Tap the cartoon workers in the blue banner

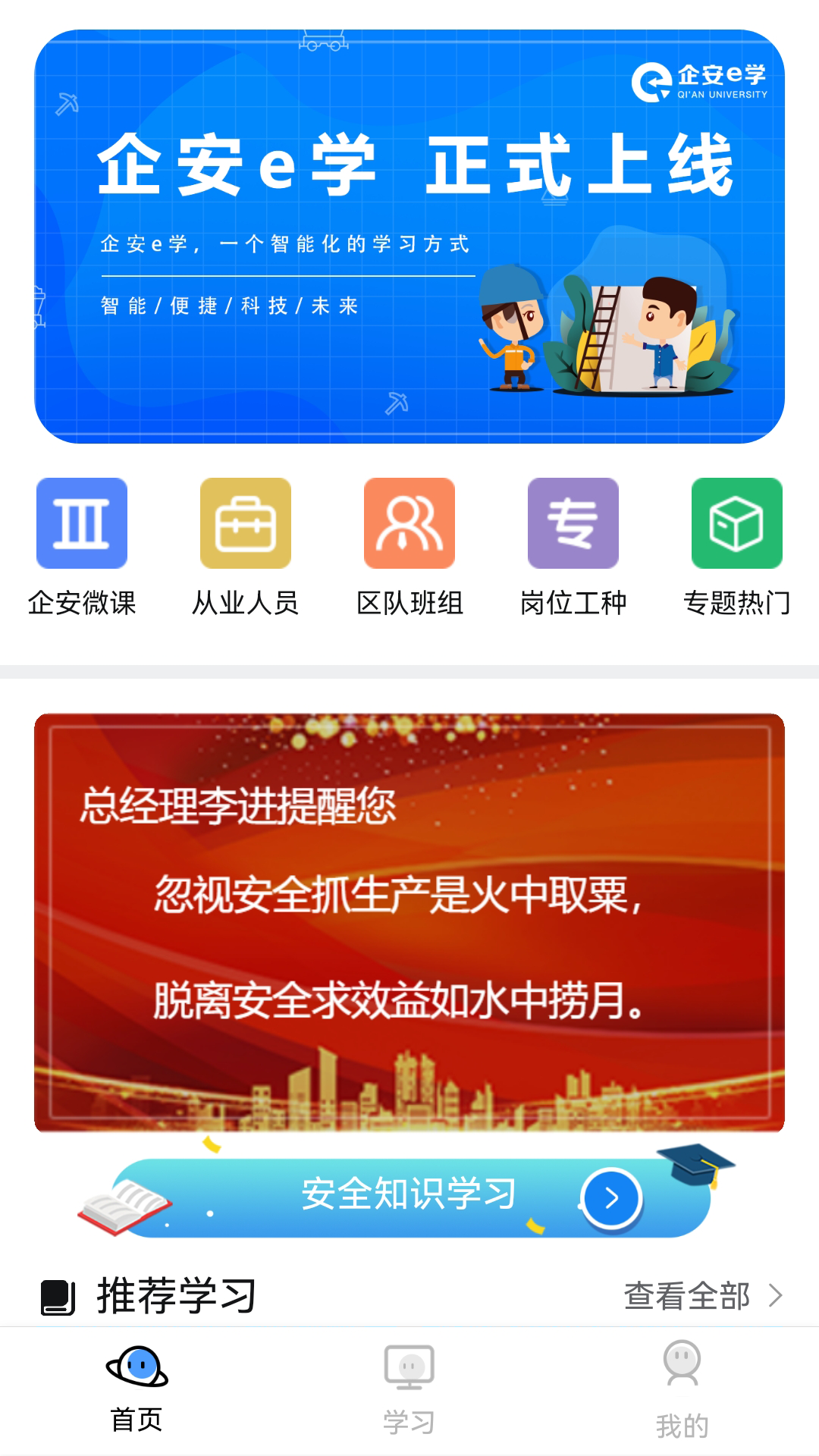click(x=599, y=334)
